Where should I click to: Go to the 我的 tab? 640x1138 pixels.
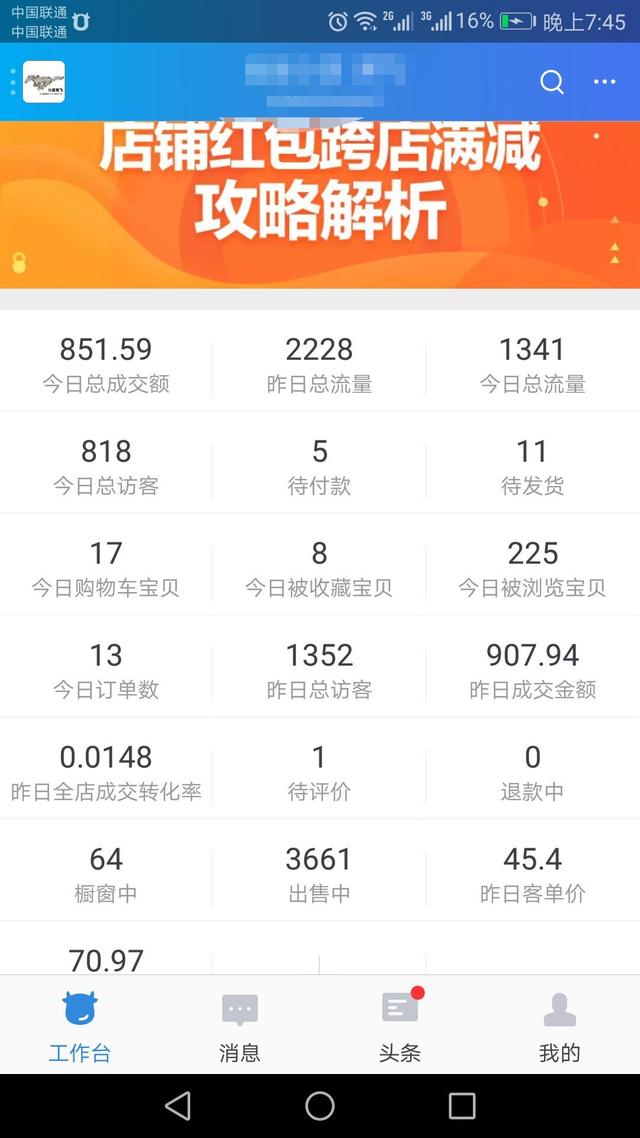(x=559, y=1025)
